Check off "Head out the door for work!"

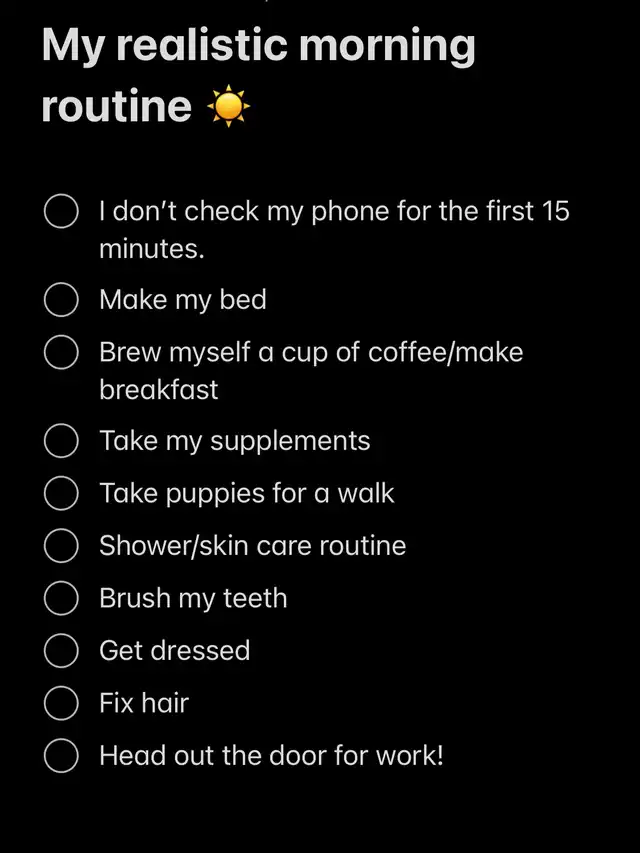62,756
